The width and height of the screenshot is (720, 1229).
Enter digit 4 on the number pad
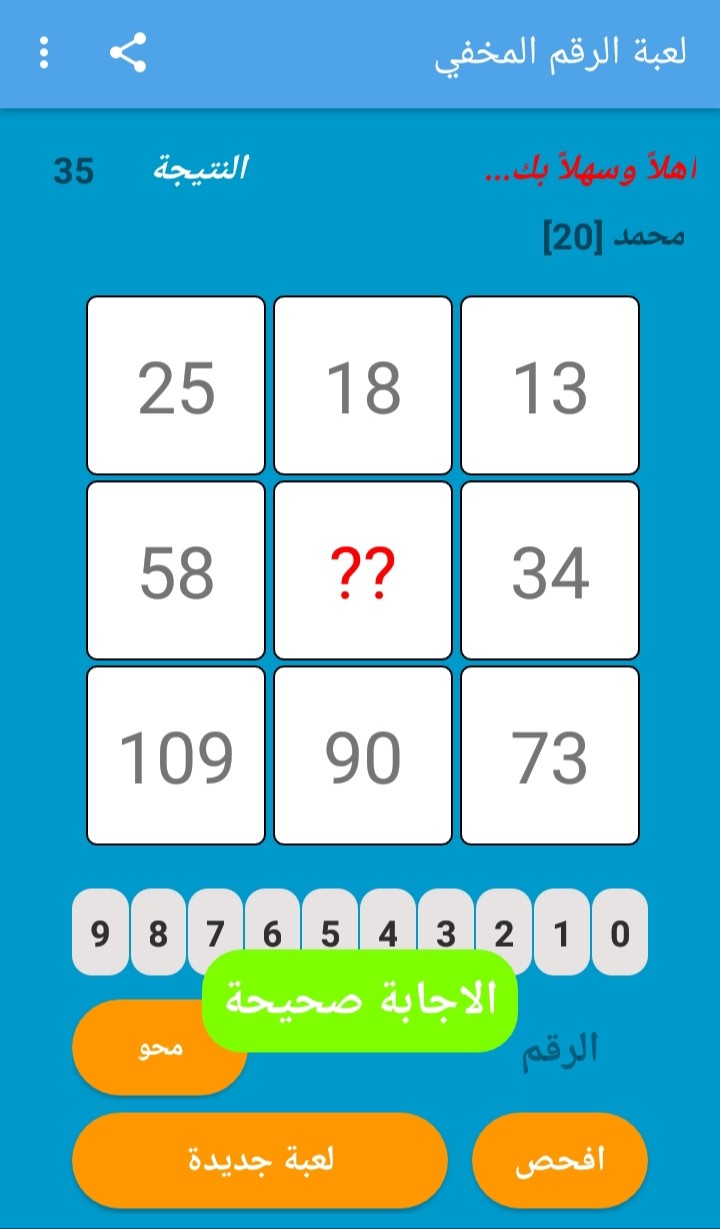[x=388, y=920]
